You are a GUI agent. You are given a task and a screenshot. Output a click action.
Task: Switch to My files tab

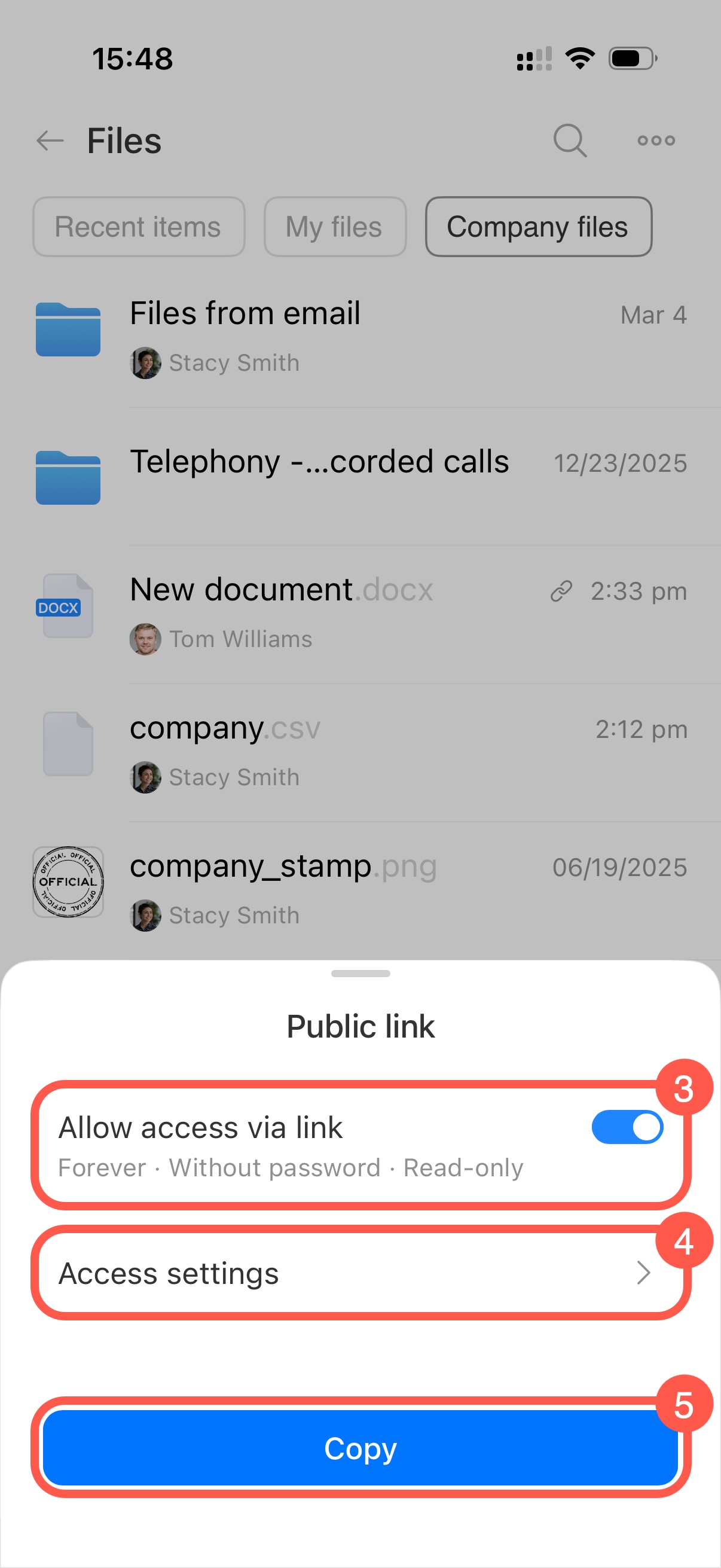point(335,227)
